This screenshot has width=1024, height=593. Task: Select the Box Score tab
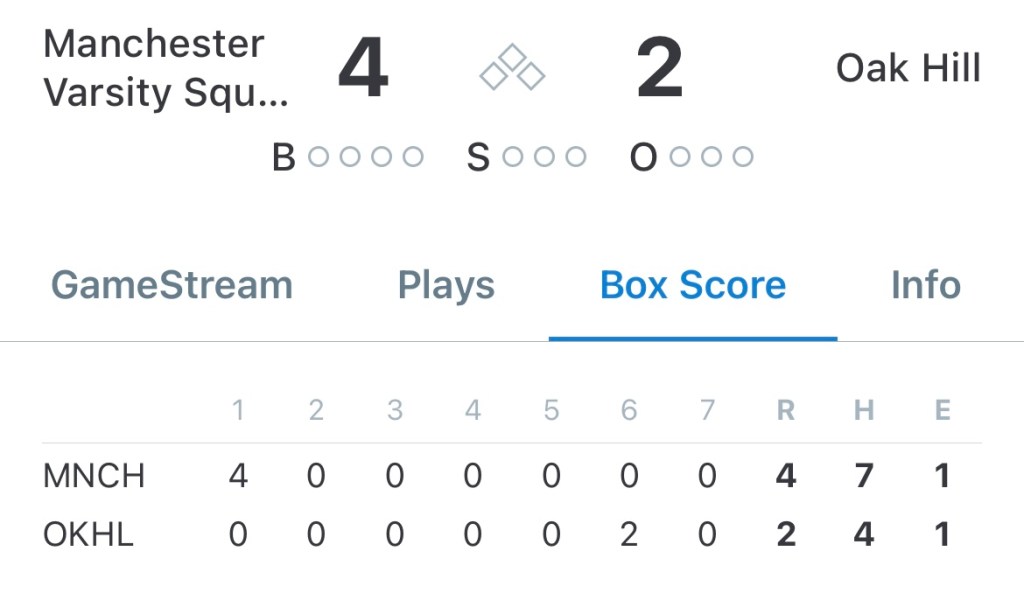pyautogui.click(x=693, y=285)
